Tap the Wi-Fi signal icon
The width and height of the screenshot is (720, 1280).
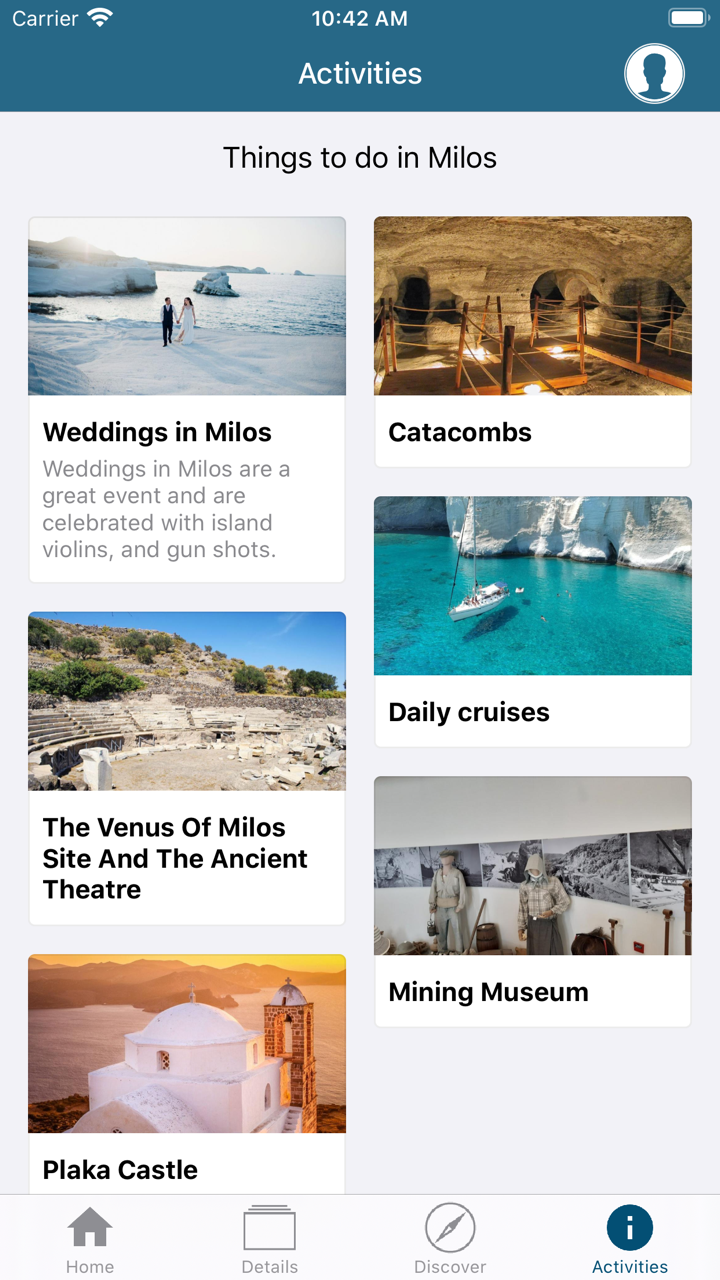point(97,16)
